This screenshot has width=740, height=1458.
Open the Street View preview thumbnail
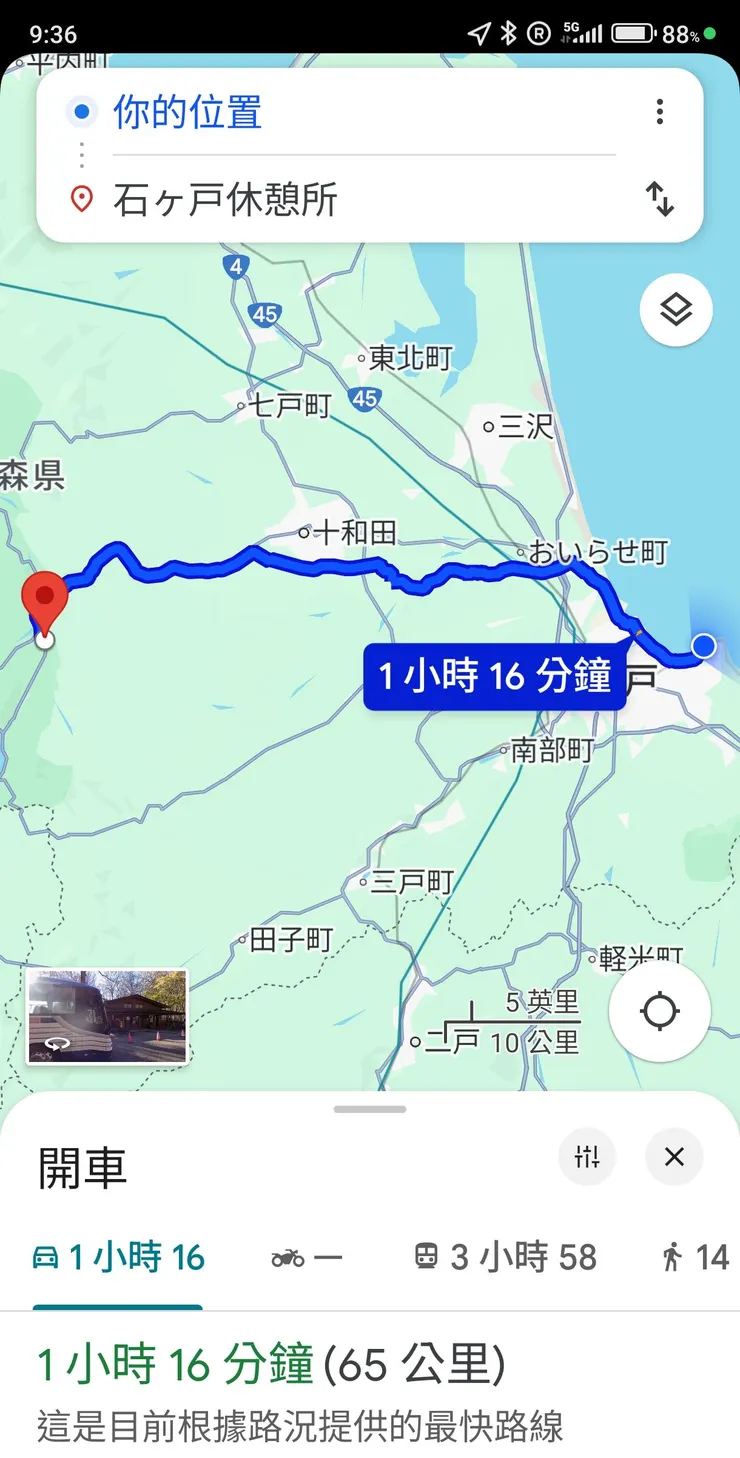click(107, 1016)
